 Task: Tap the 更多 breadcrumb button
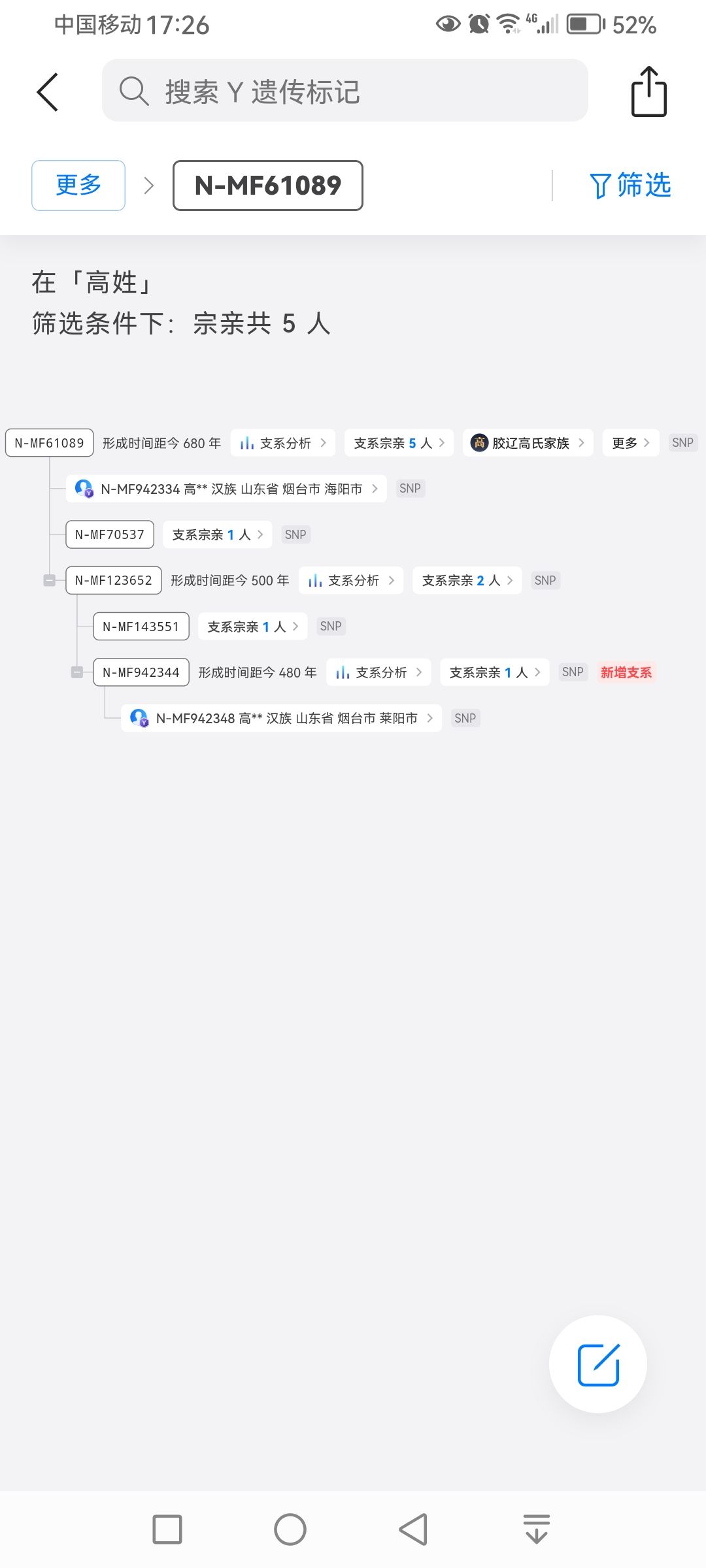[x=78, y=186]
